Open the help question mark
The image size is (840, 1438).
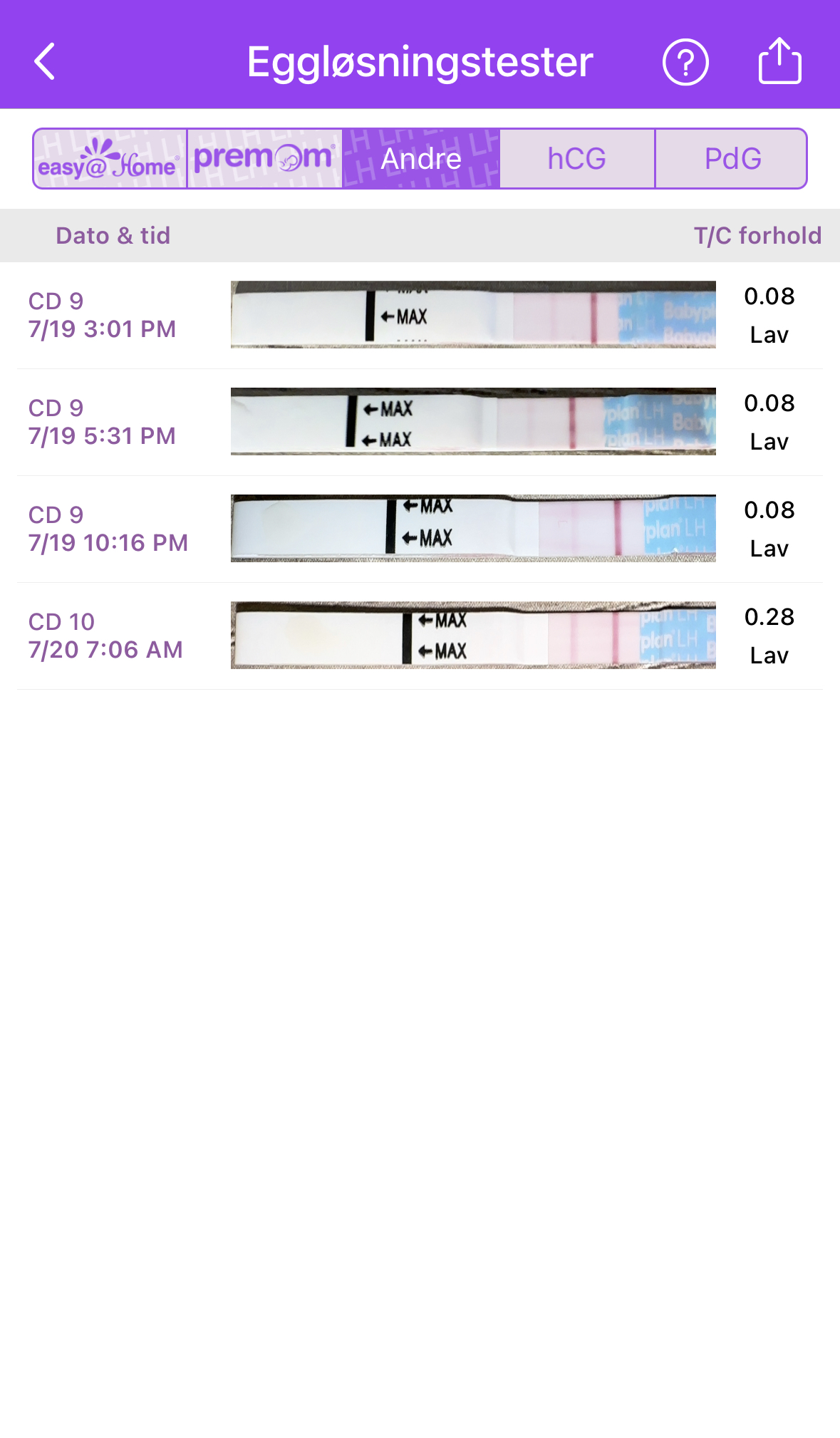click(x=685, y=62)
